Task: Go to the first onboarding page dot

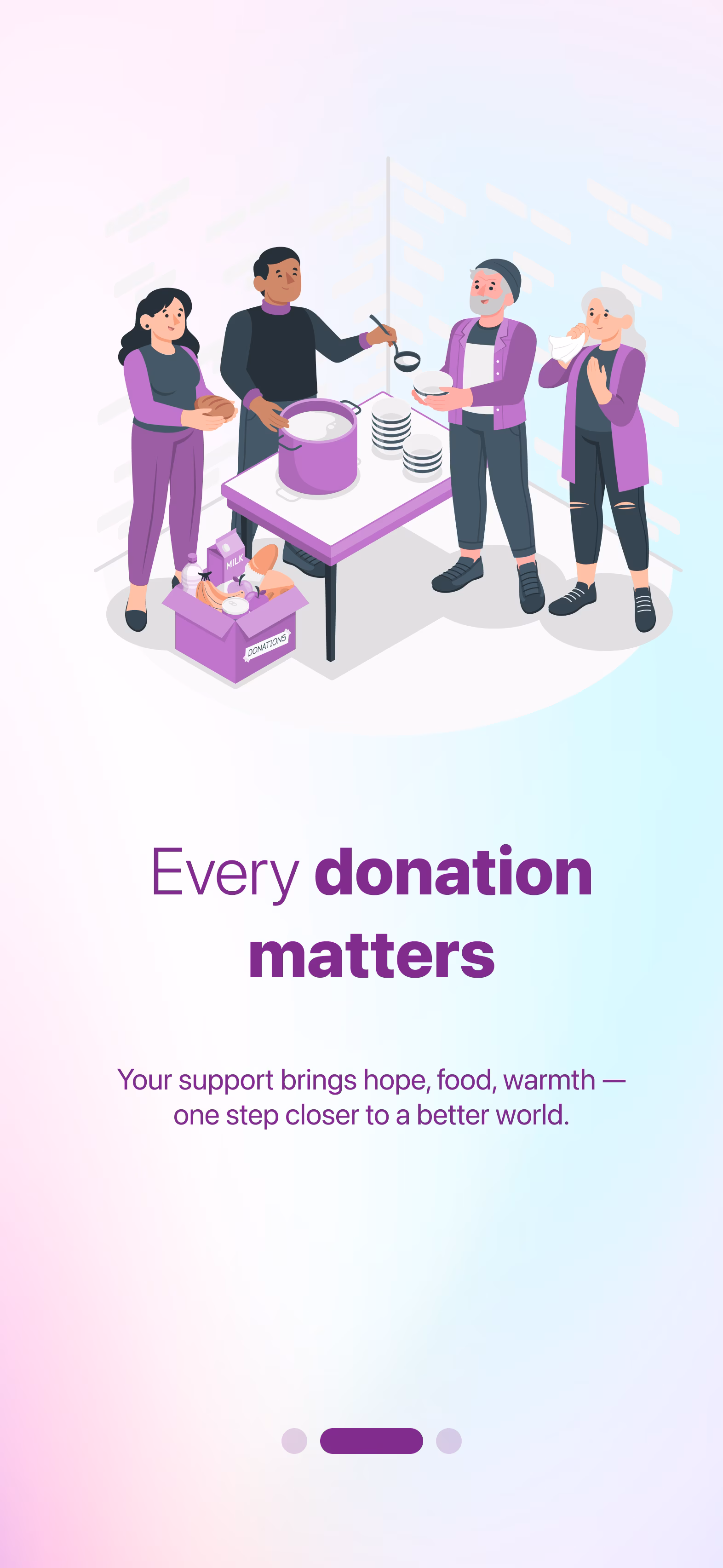Action: coord(294,1440)
